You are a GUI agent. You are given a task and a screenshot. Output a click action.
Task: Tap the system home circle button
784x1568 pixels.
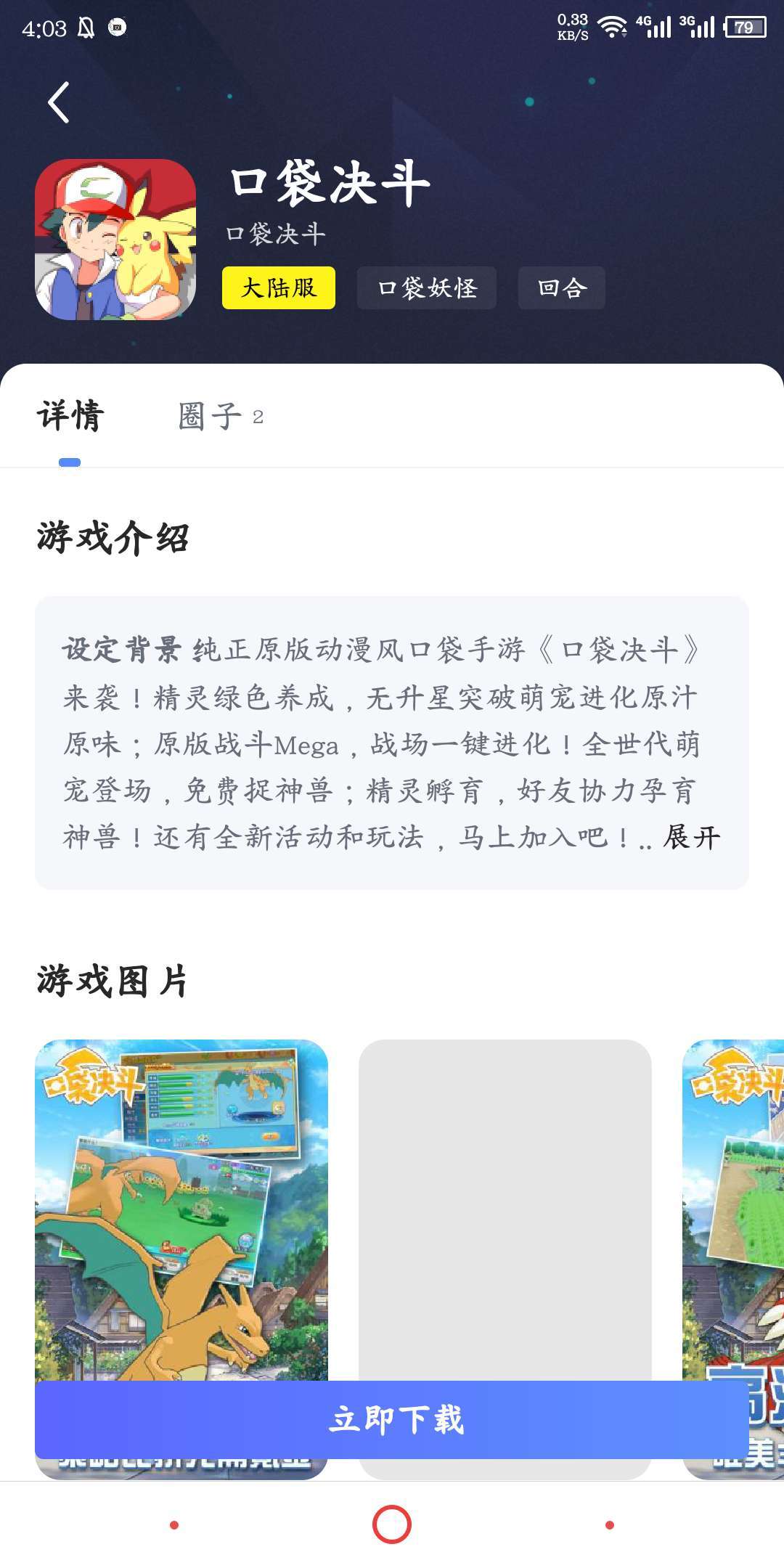tap(392, 1524)
